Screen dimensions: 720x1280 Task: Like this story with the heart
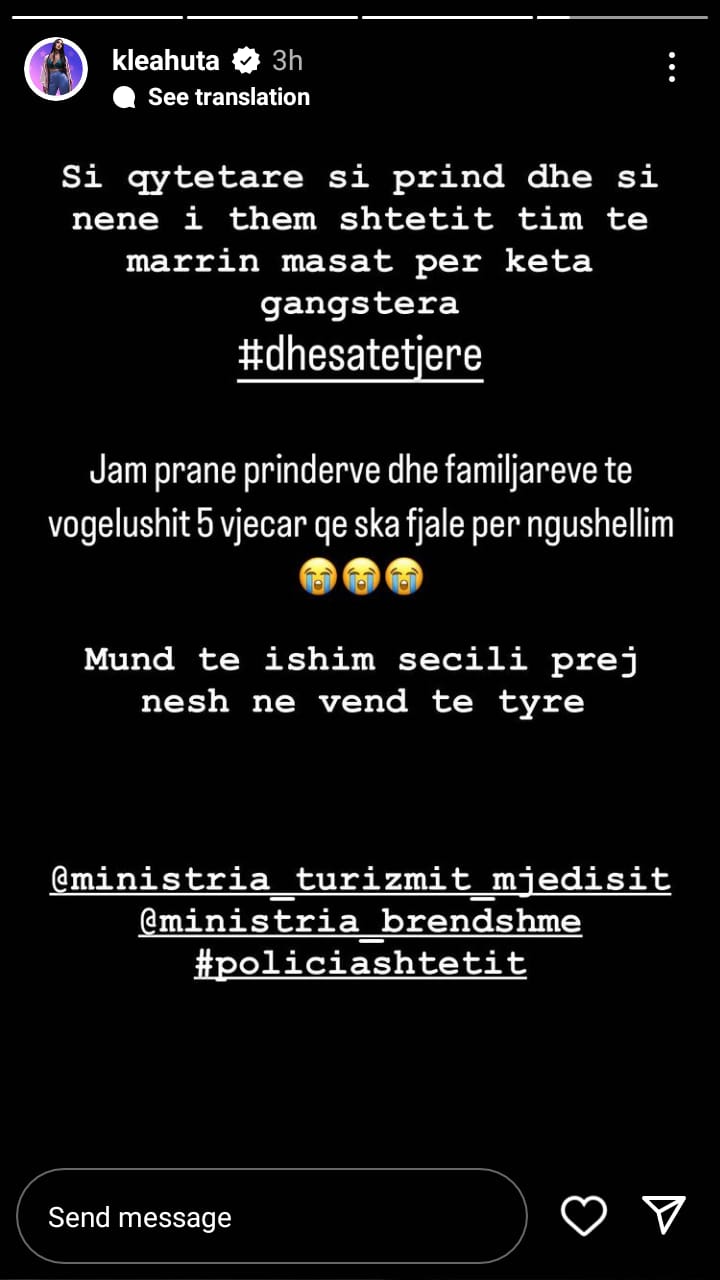[584, 1216]
